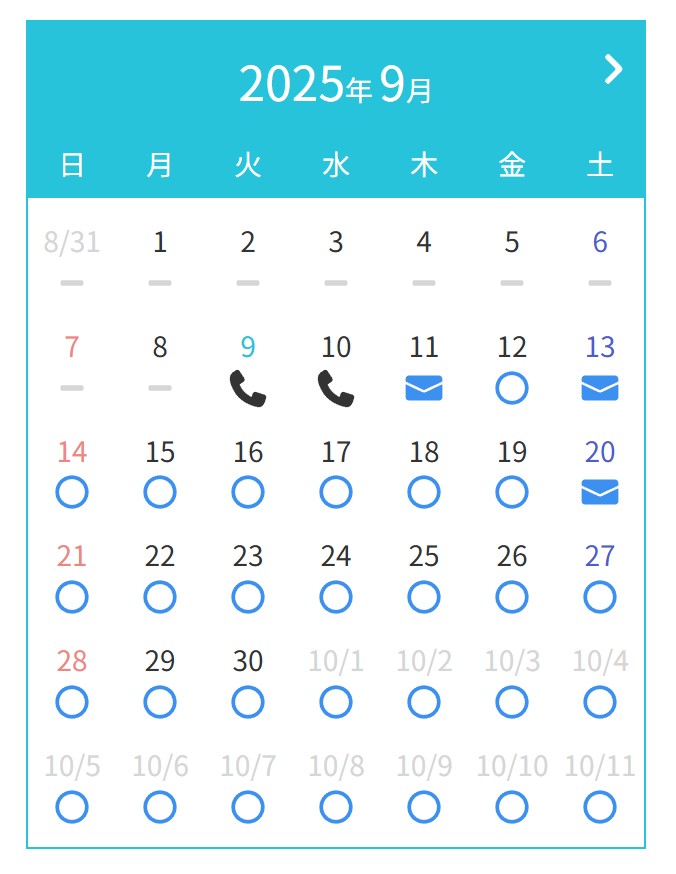676x874 pixels.
Task: Choose available date September 12
Action: click(x=512, y=388)
